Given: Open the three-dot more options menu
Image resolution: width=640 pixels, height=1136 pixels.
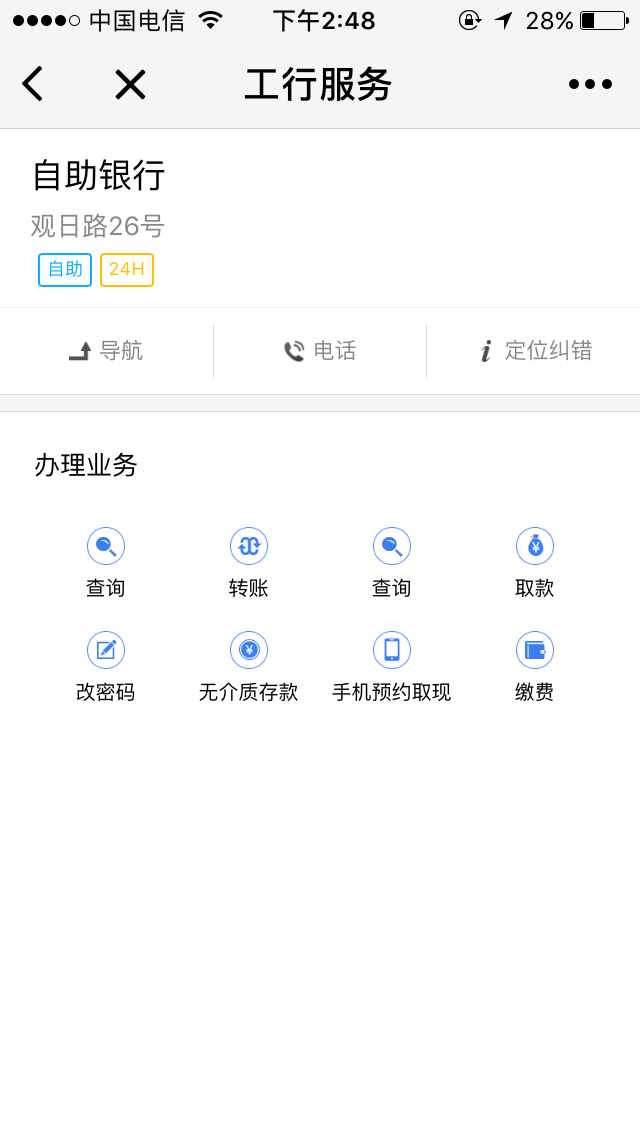Looking at the screenshot, I should click(x=590, y=84).
